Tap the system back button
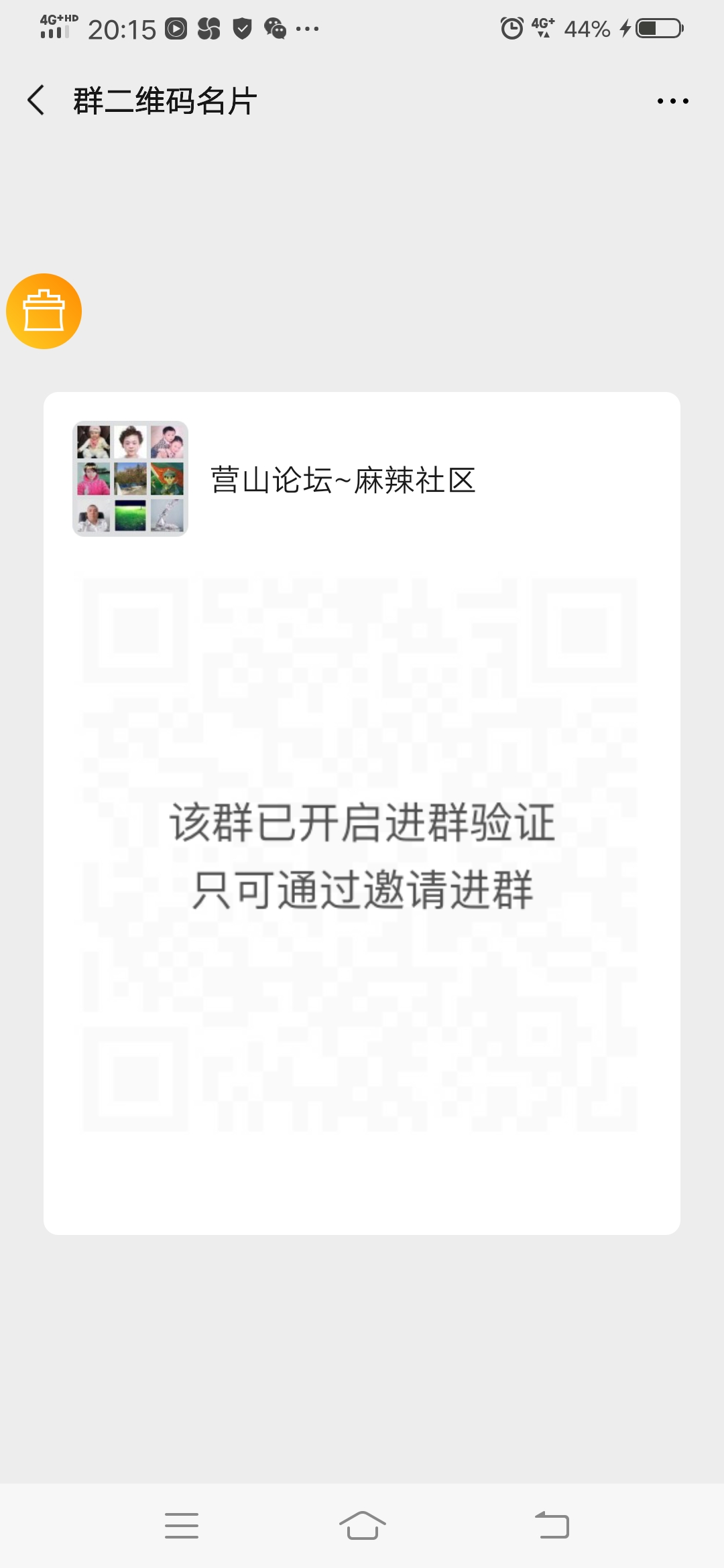This screenshot has width=724, height=1568. [x=552, y=1525]
